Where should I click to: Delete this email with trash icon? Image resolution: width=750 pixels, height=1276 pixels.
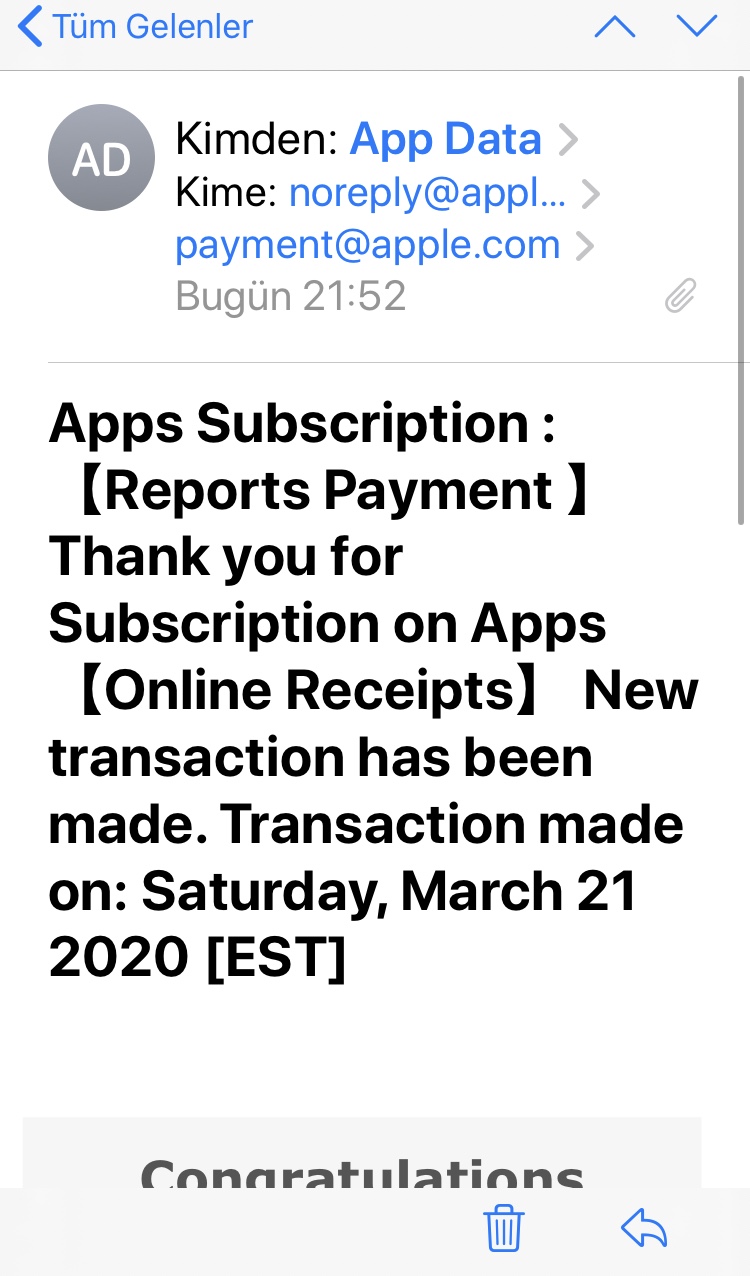tap(504, 1227)
